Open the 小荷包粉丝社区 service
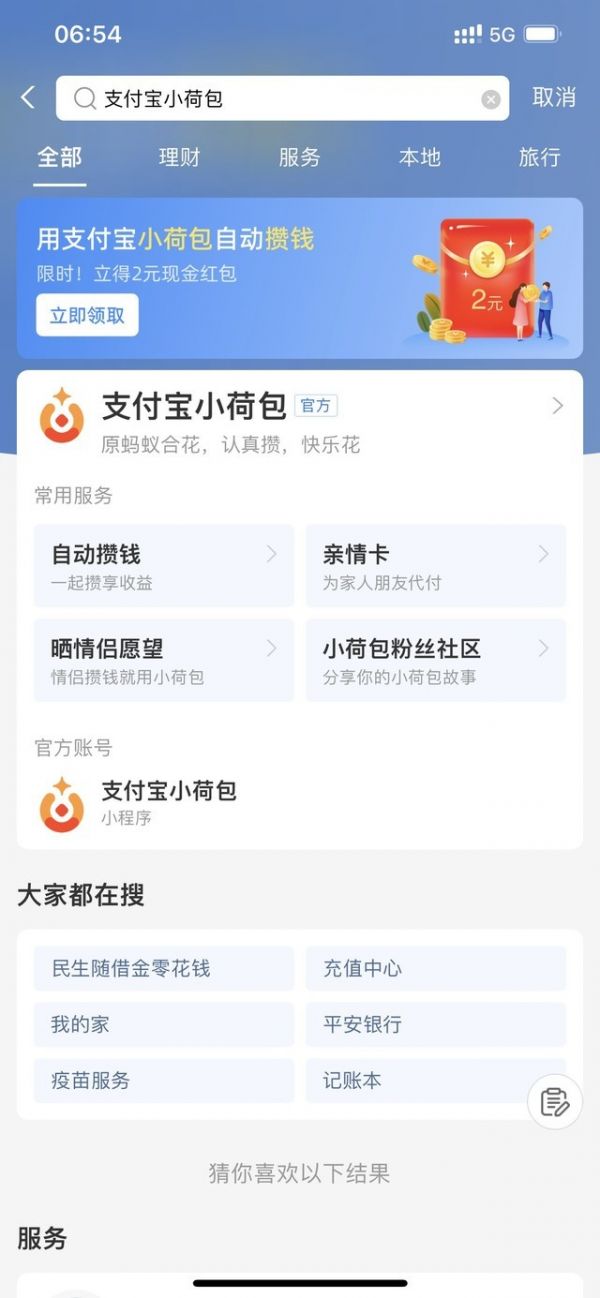600x1298 pixels. pos(436,660)
